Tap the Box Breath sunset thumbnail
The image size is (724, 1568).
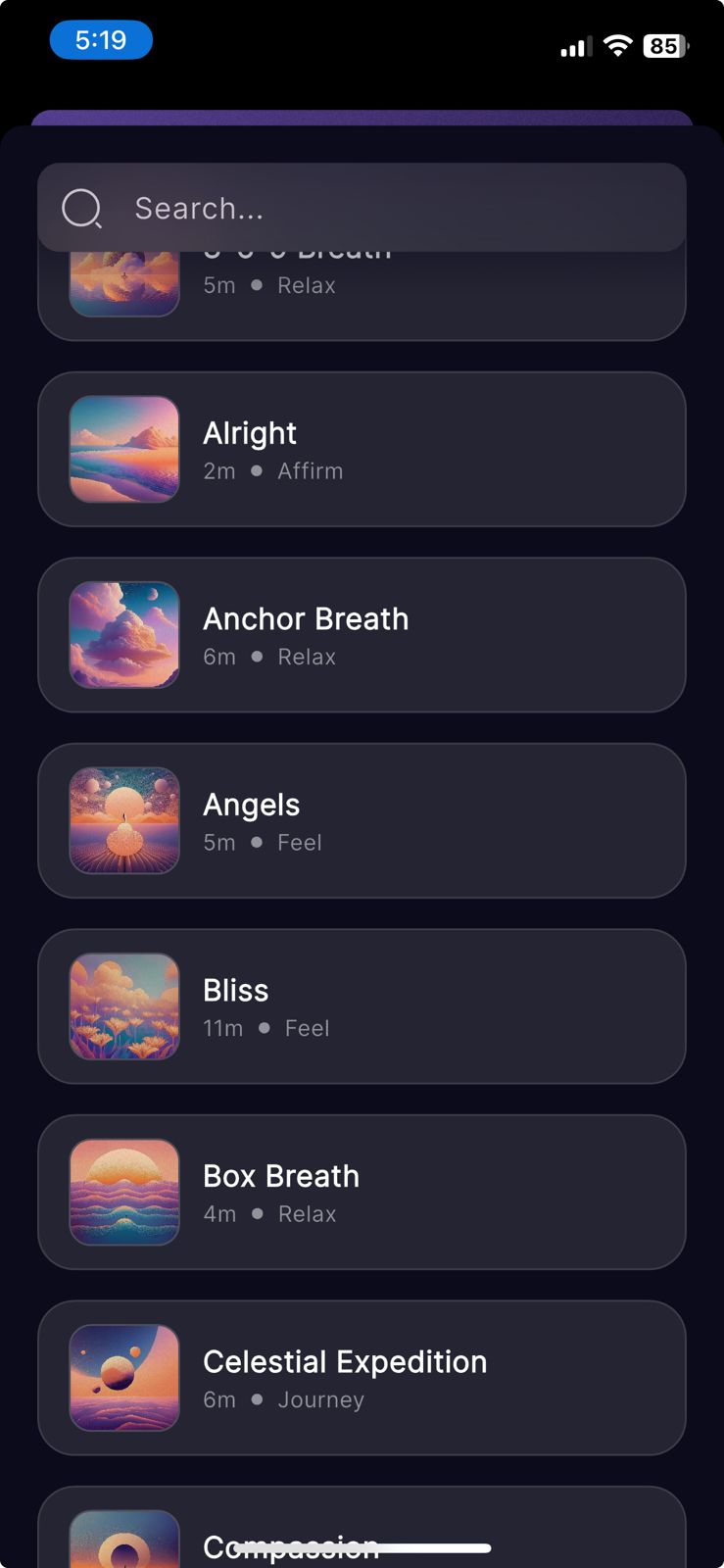click(x=123, y=1193)
